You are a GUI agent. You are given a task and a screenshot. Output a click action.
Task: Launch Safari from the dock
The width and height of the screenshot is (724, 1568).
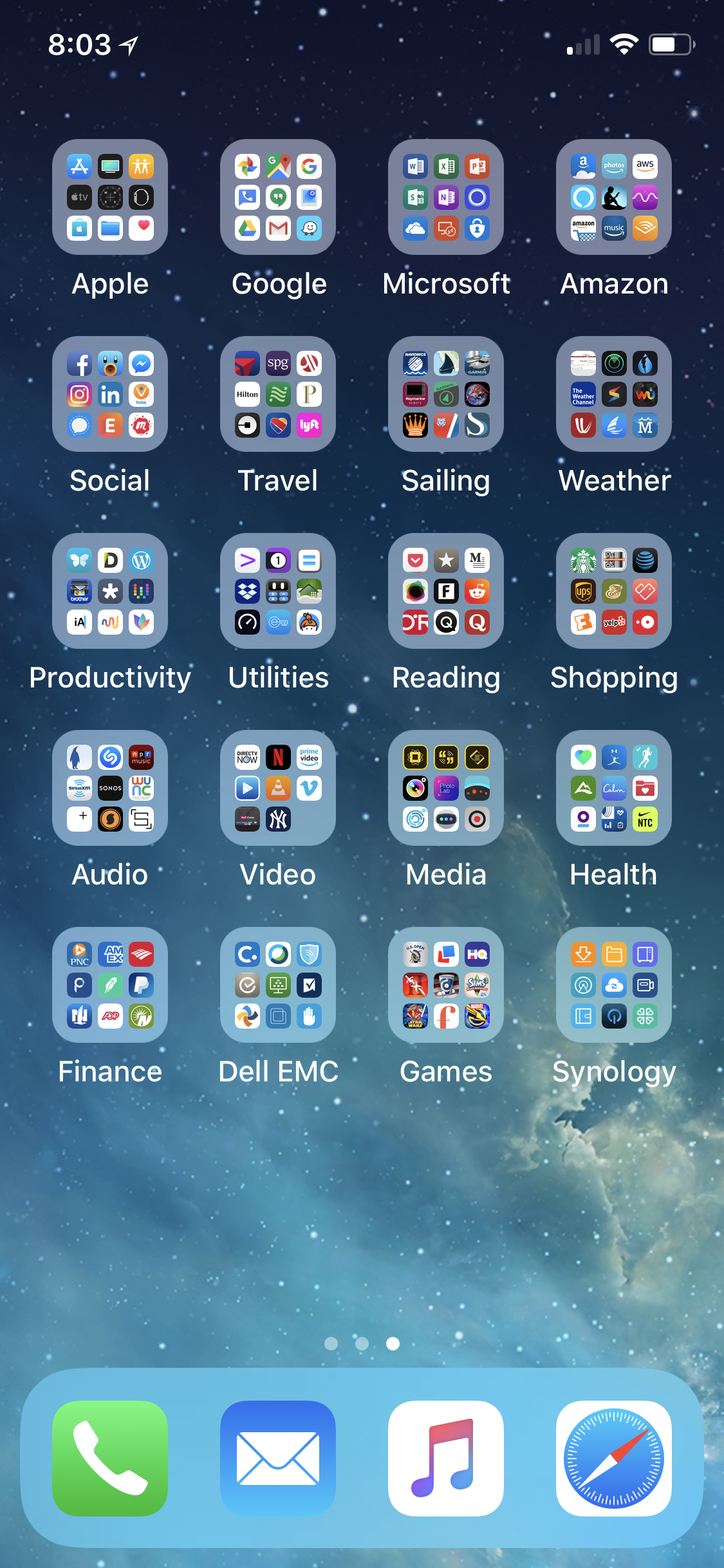point(614,1458)
